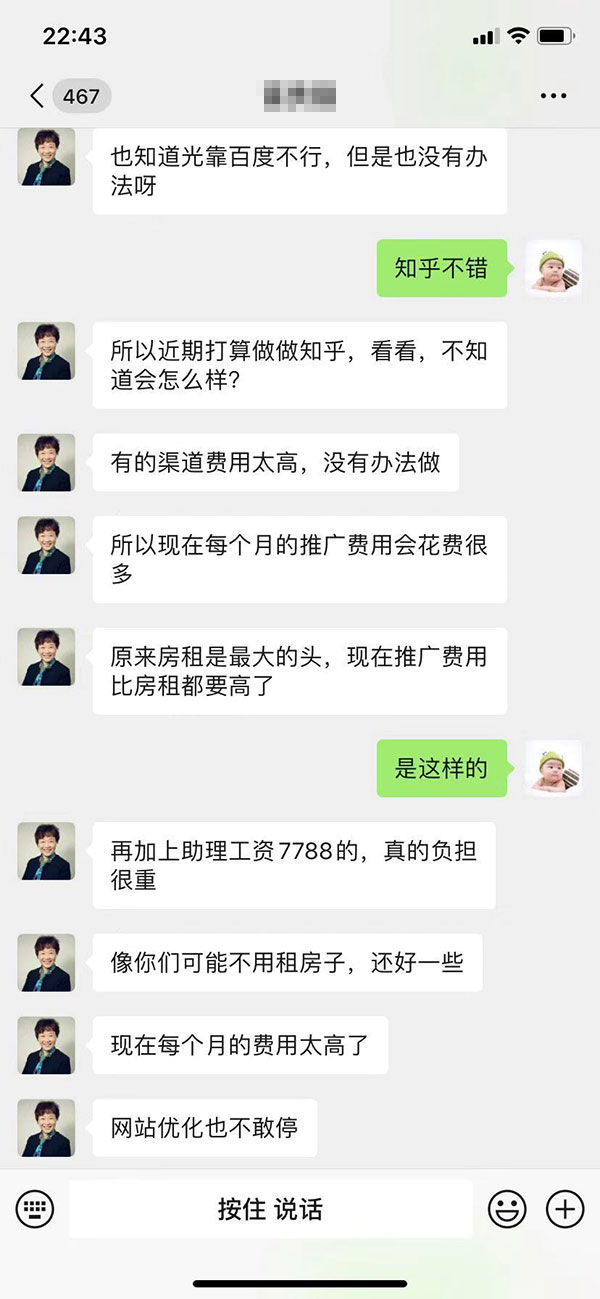Open my baby avatar beside 知乎不错
The height and width of the screenshot is (1299, 600).
(x=553, y=268)
